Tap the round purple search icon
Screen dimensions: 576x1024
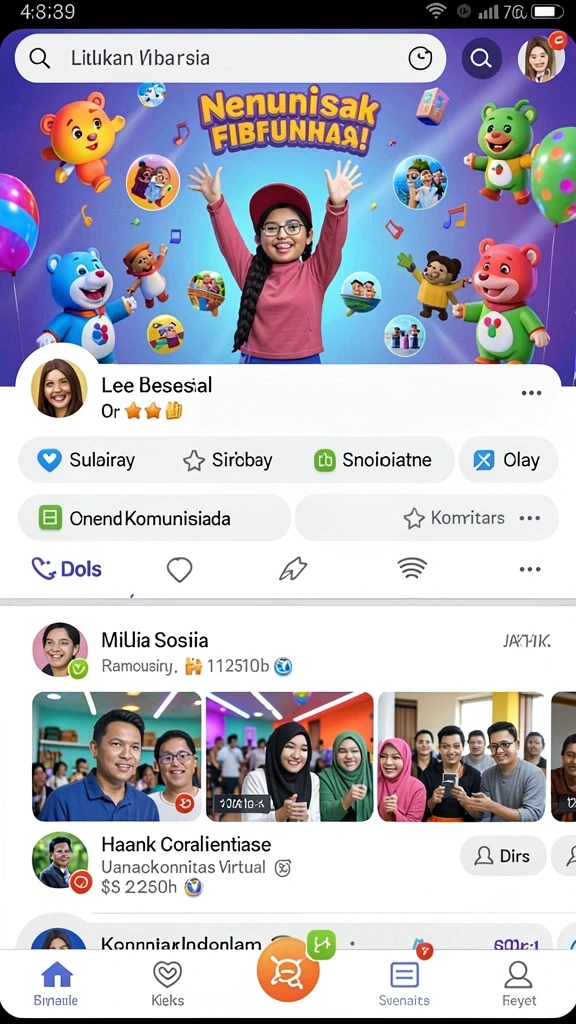click(481, 59)
